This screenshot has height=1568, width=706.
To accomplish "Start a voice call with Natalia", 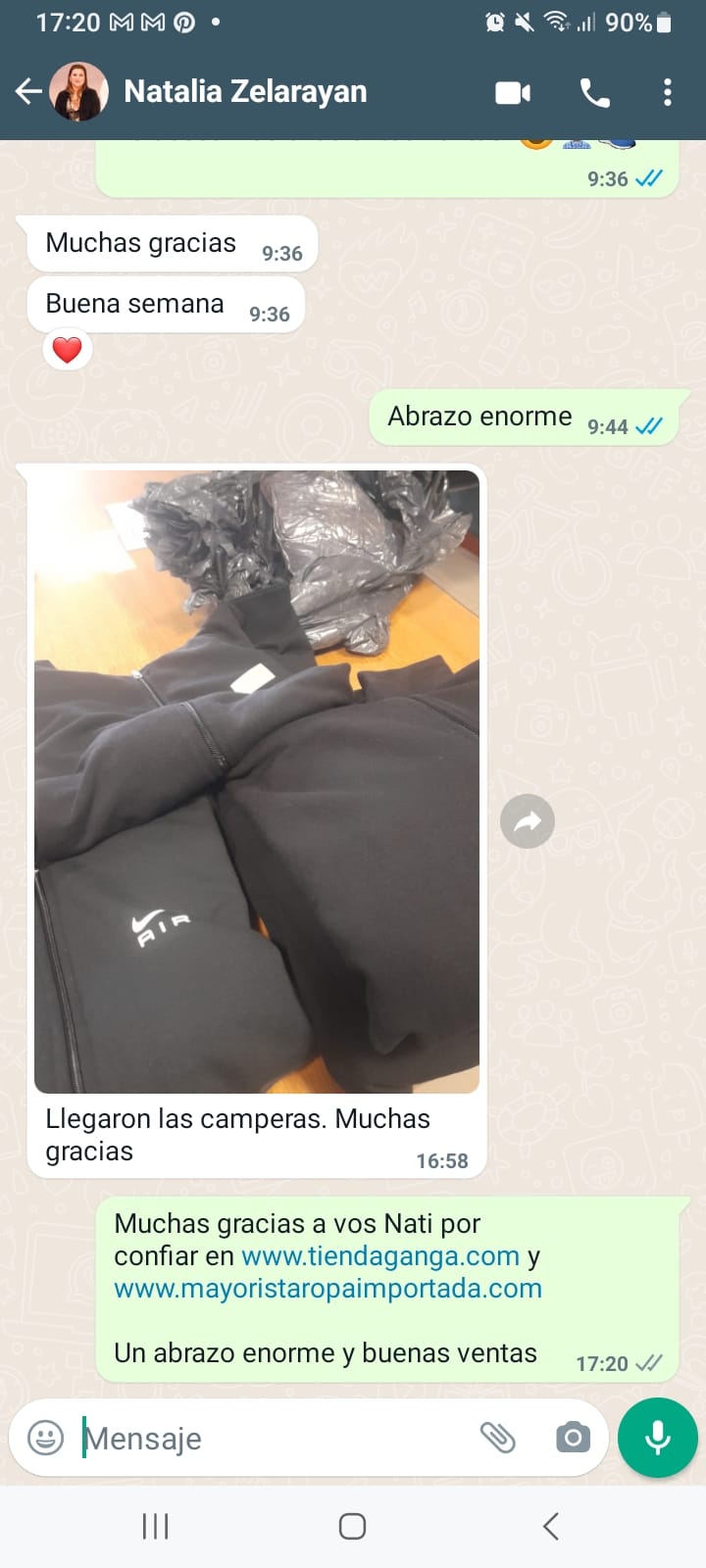I will [595, 93].
